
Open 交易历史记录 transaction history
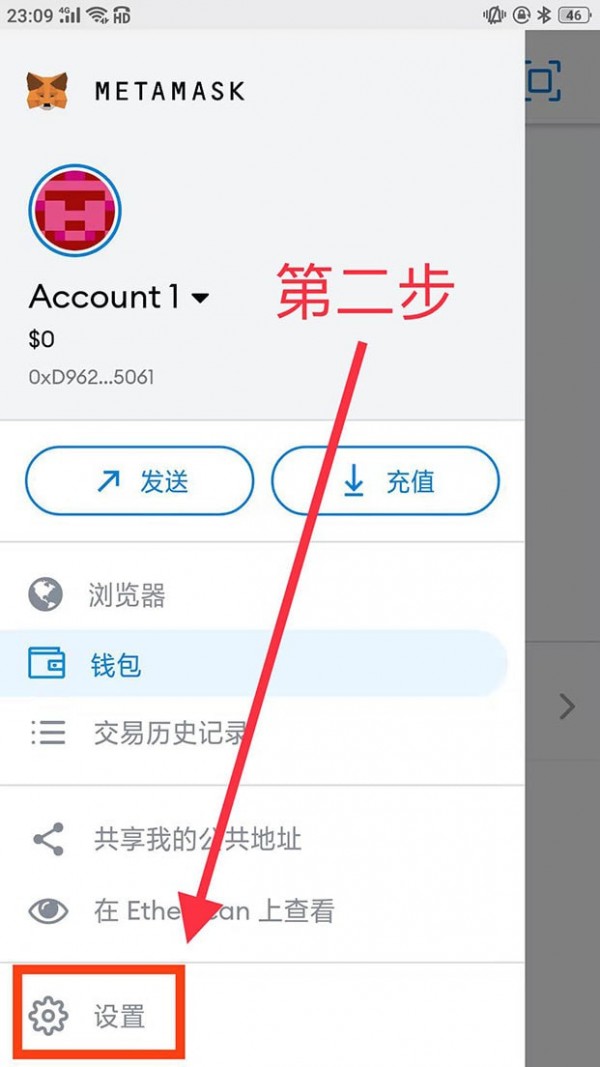pyautogui.click(x=168, y=732)
